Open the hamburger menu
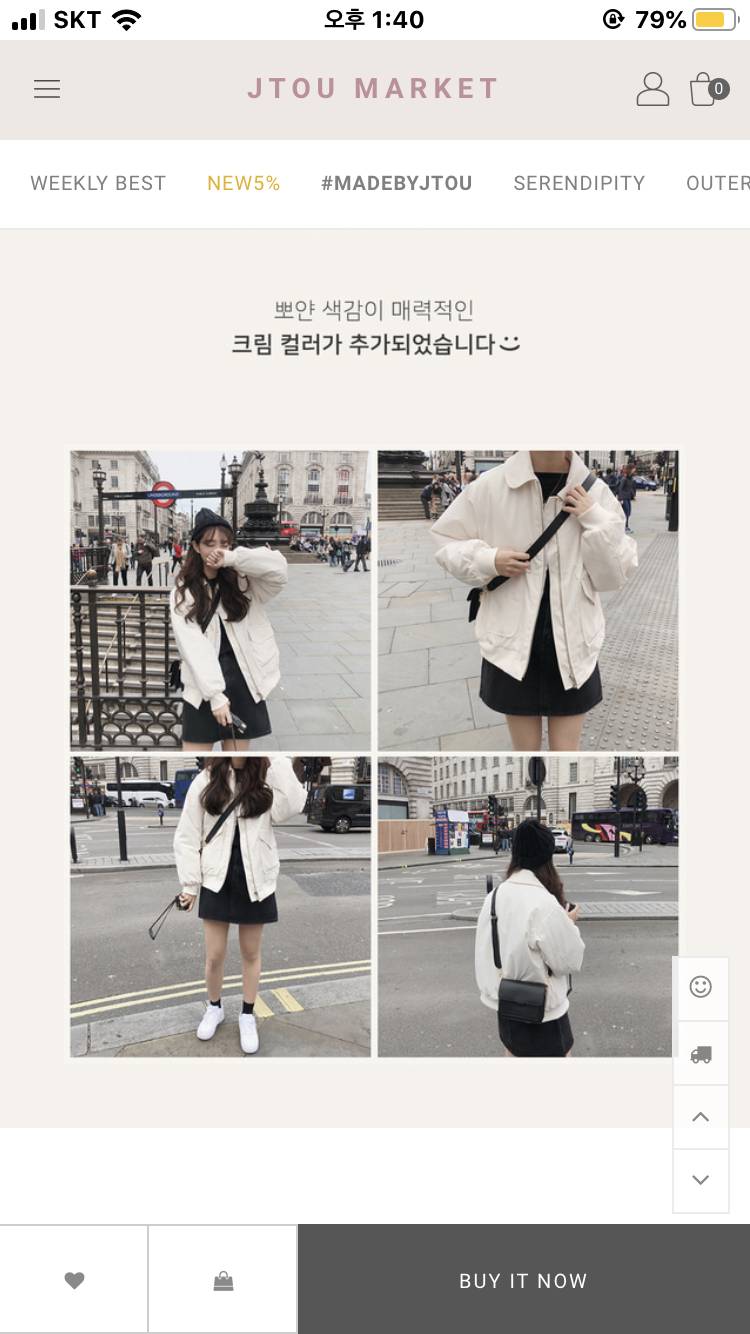The height and width of the screenshot is (1334, 750). (47, 89)
